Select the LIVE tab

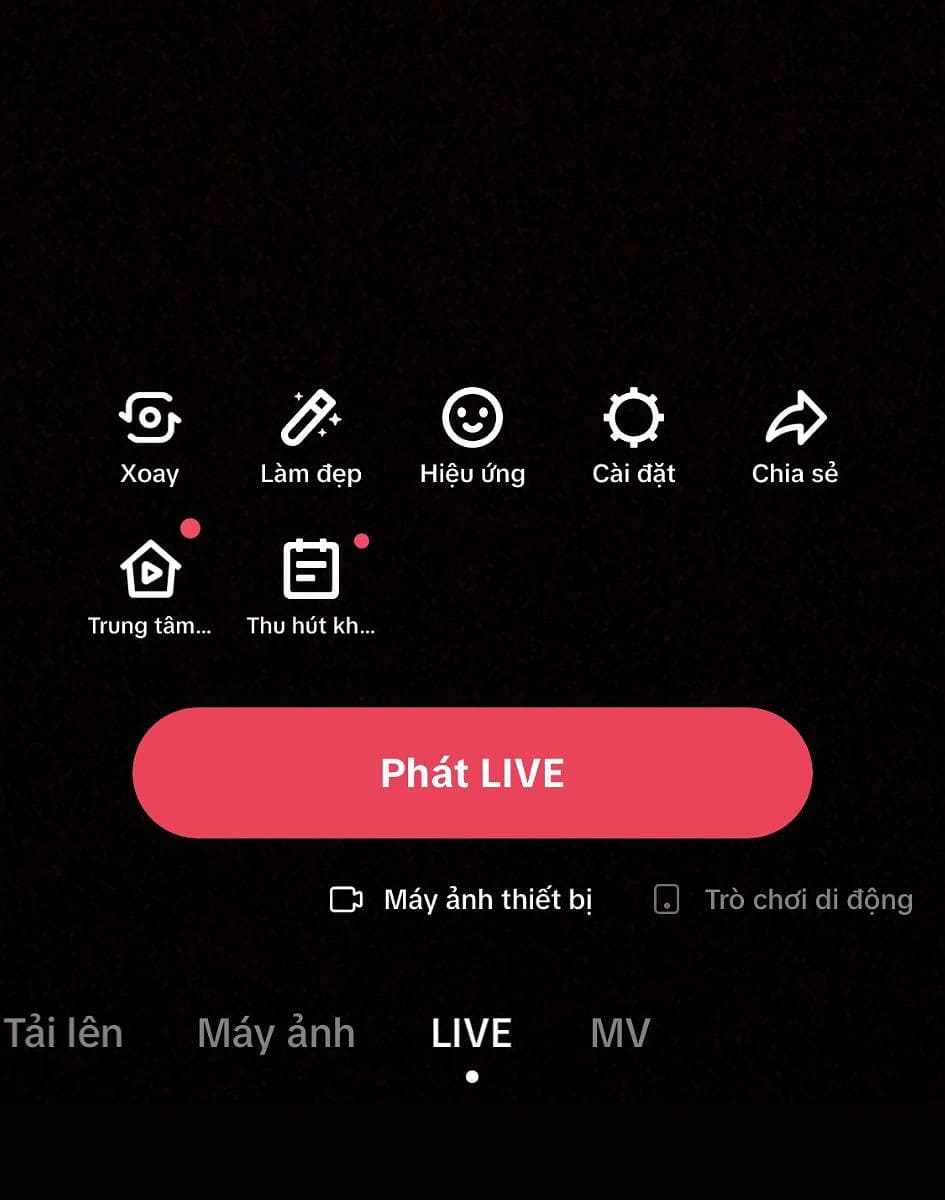pos(472,1033)
